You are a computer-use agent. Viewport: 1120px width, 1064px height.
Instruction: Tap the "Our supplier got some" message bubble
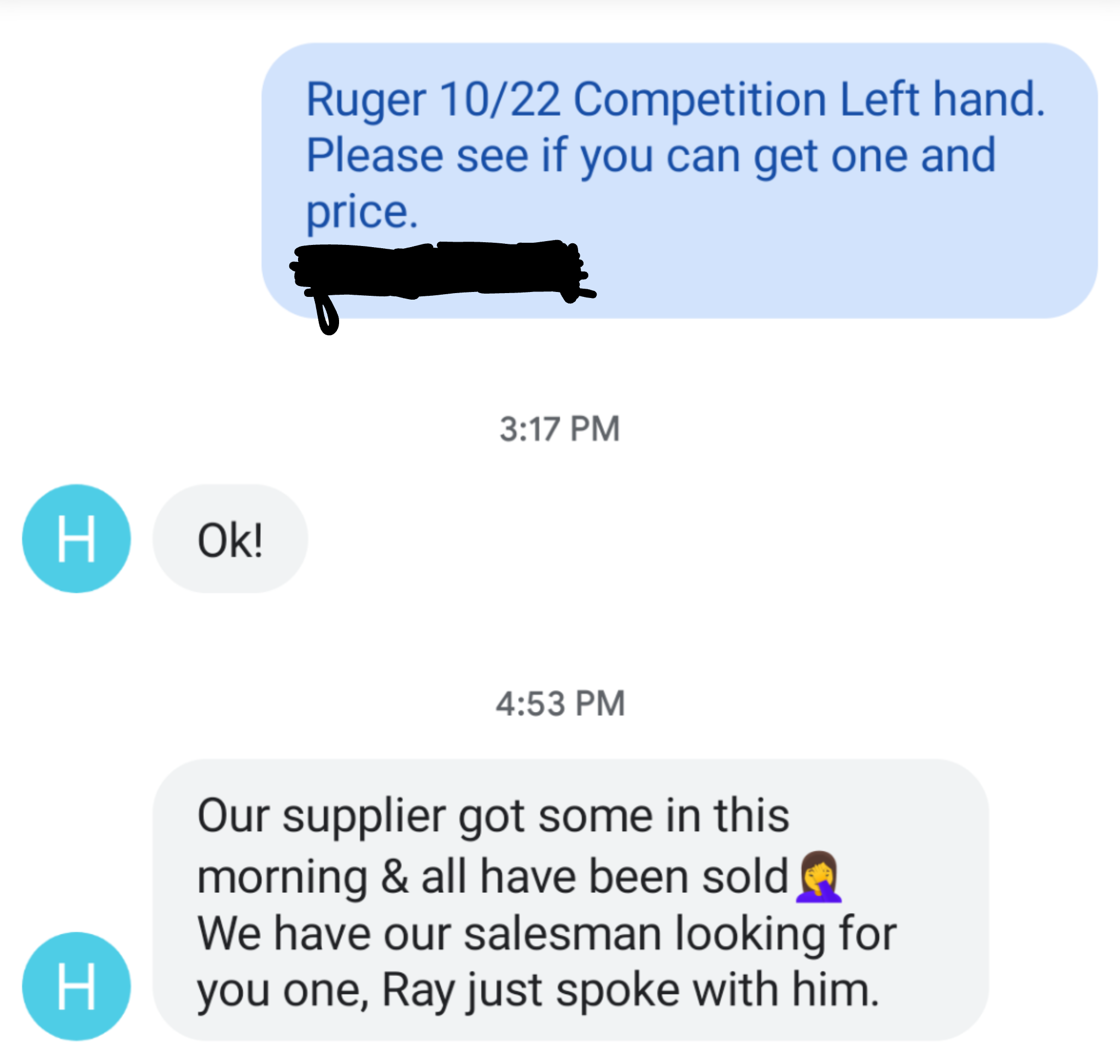(x=570, y=902)
